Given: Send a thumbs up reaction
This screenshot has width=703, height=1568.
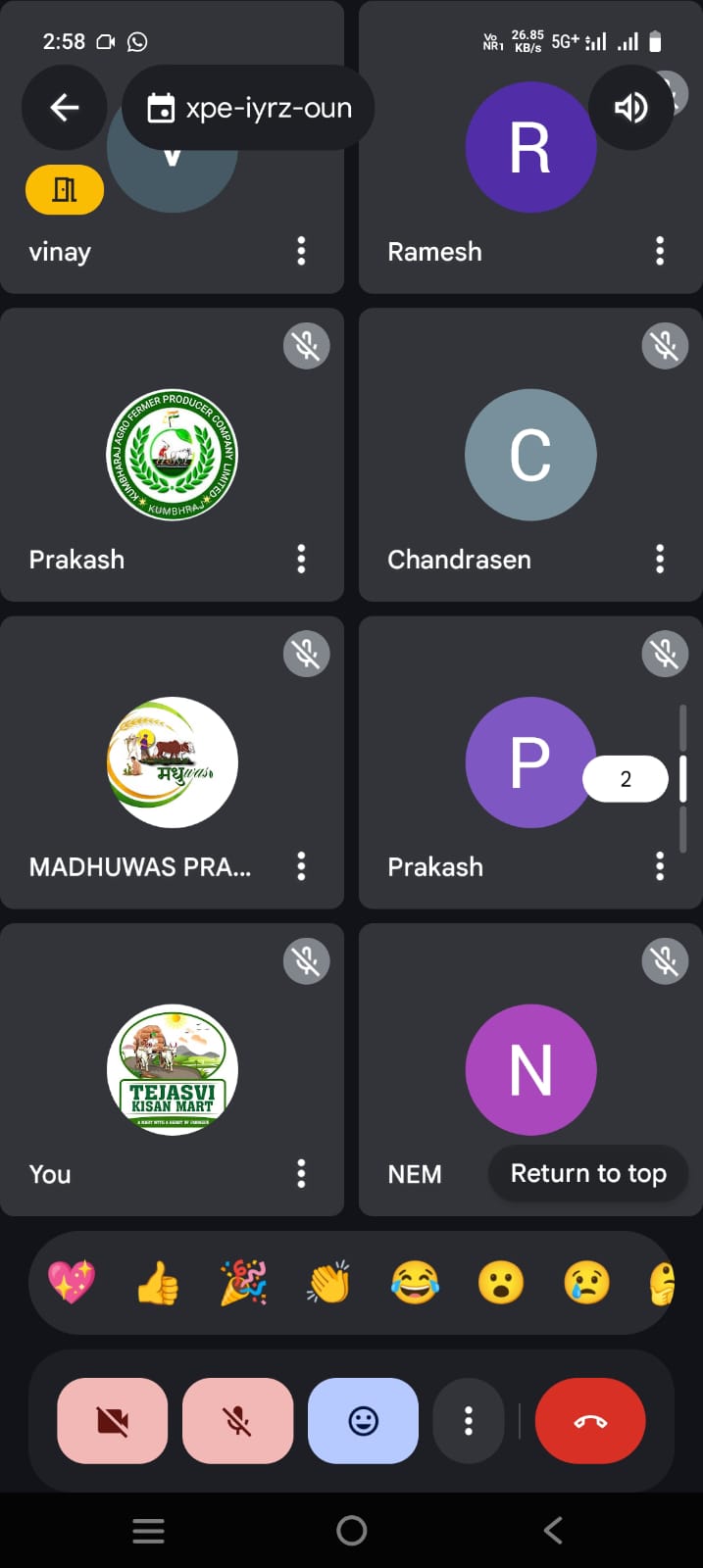Looking at the screenshot, I should coord(158,1282).
